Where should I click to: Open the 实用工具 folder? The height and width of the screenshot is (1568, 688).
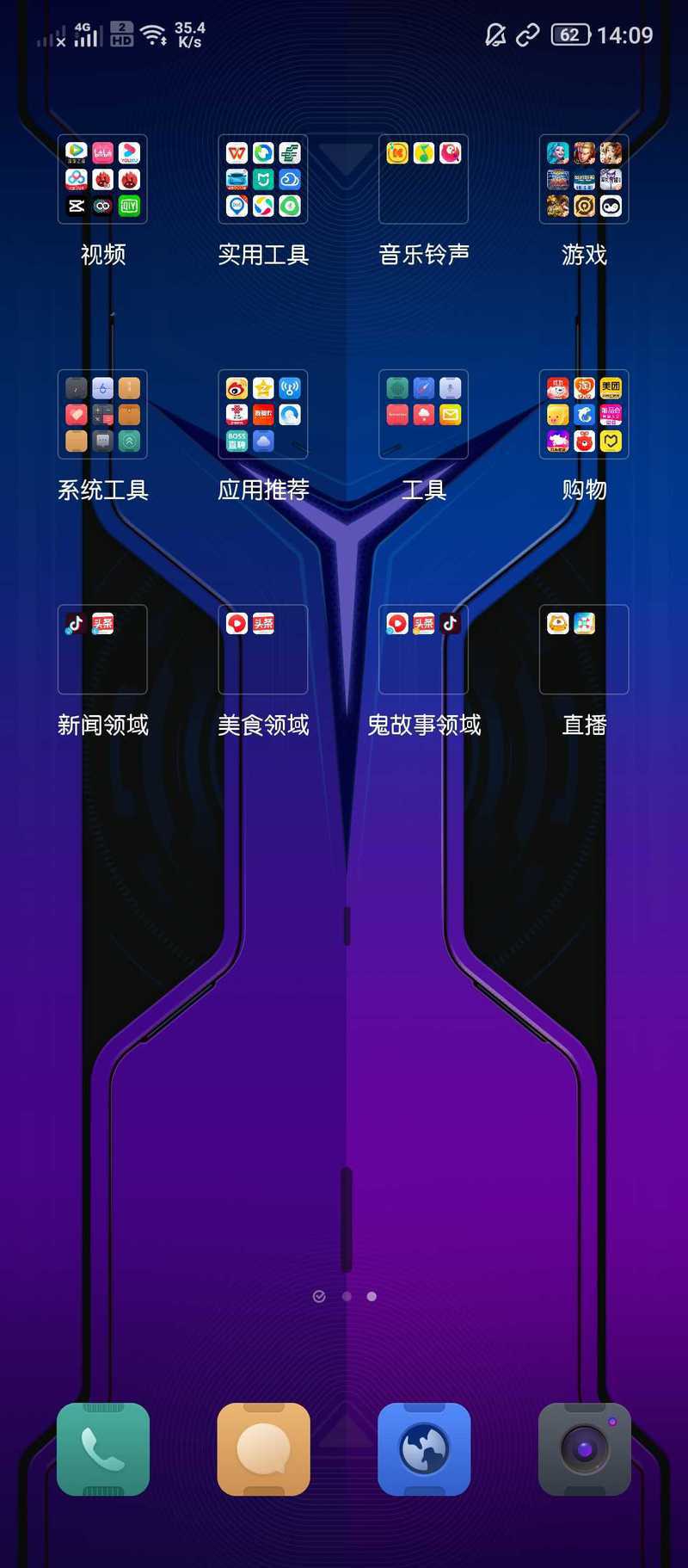[x=263, y=179]
